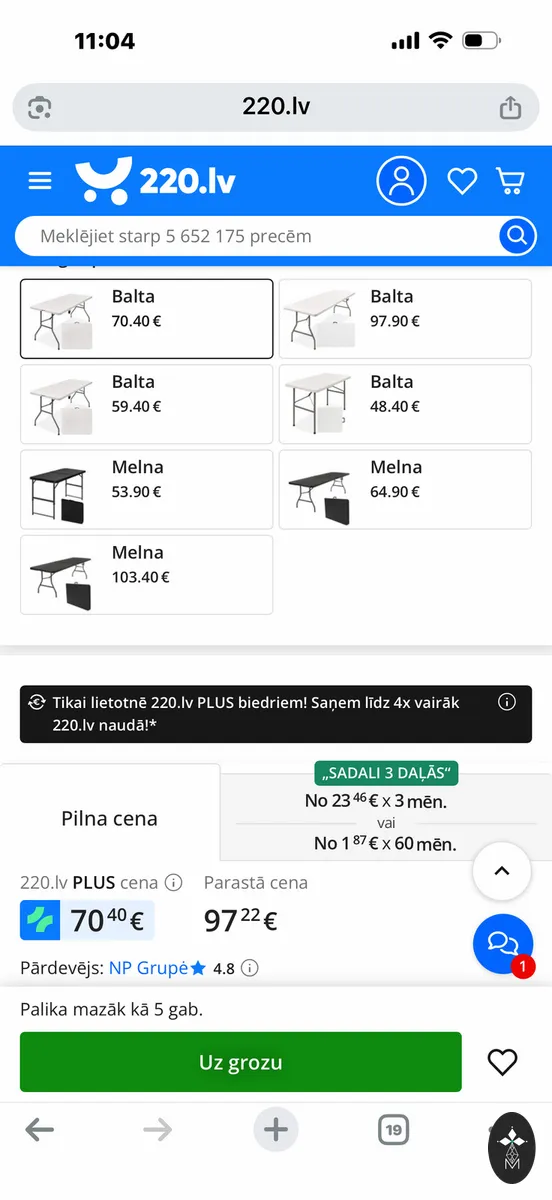Select the Balta 97.90 € variant
This screenshot has width=552, height=1200.
point(405,319)
